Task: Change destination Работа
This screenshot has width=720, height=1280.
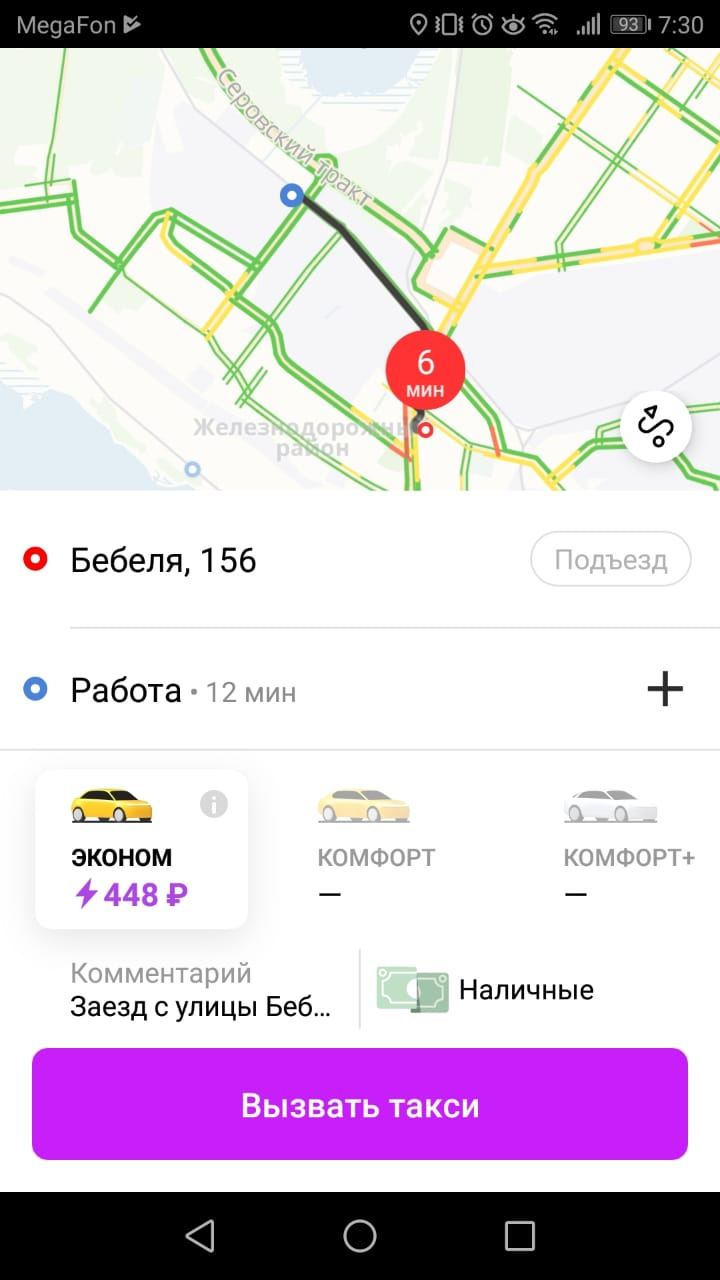Action: coord(127,690)
